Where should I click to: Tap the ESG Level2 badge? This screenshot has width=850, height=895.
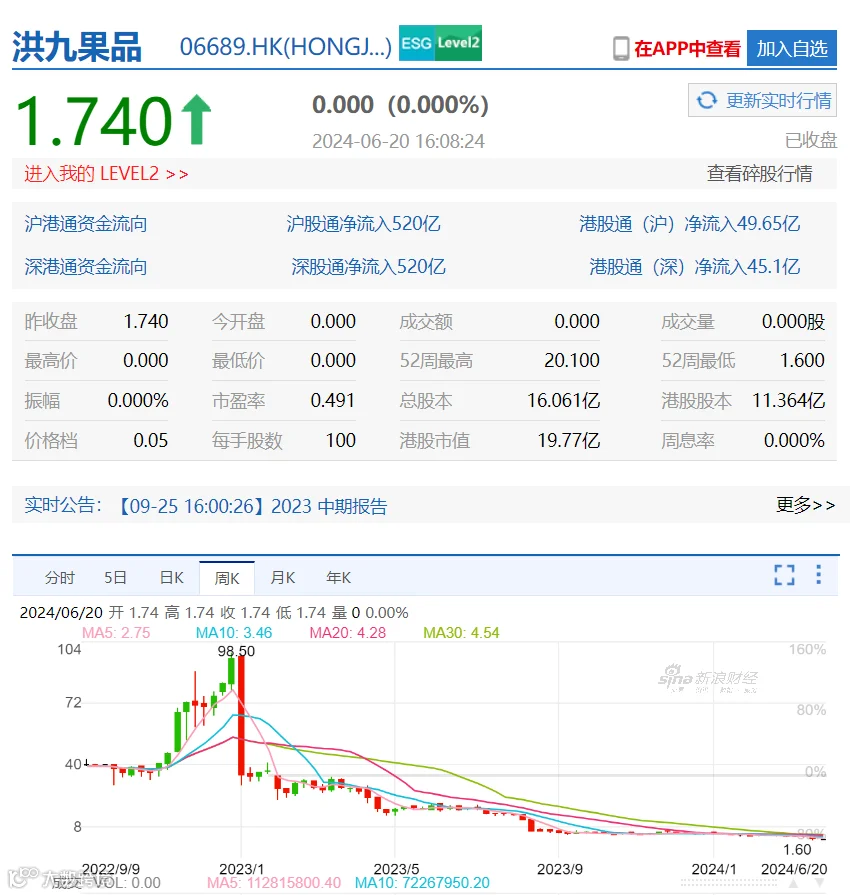coord(440,43)
